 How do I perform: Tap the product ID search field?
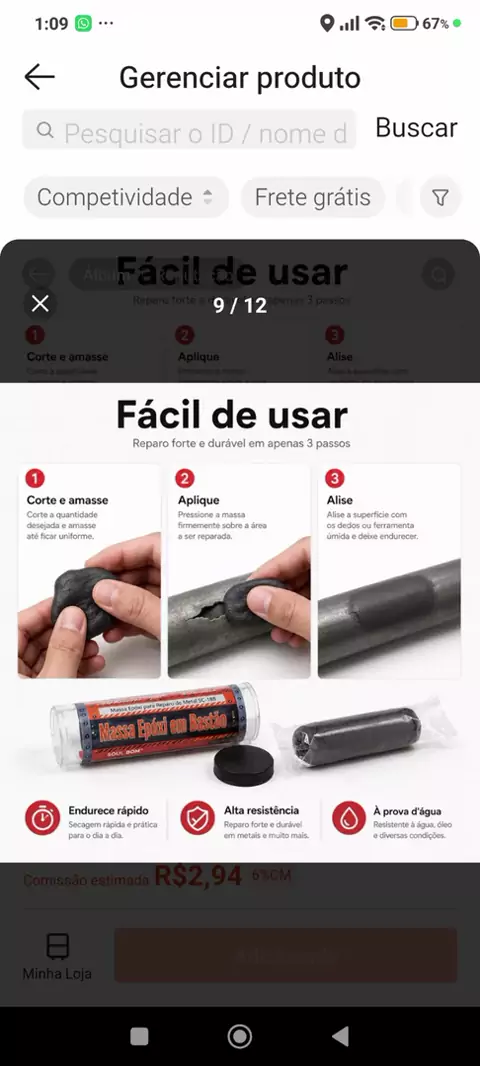190,130
